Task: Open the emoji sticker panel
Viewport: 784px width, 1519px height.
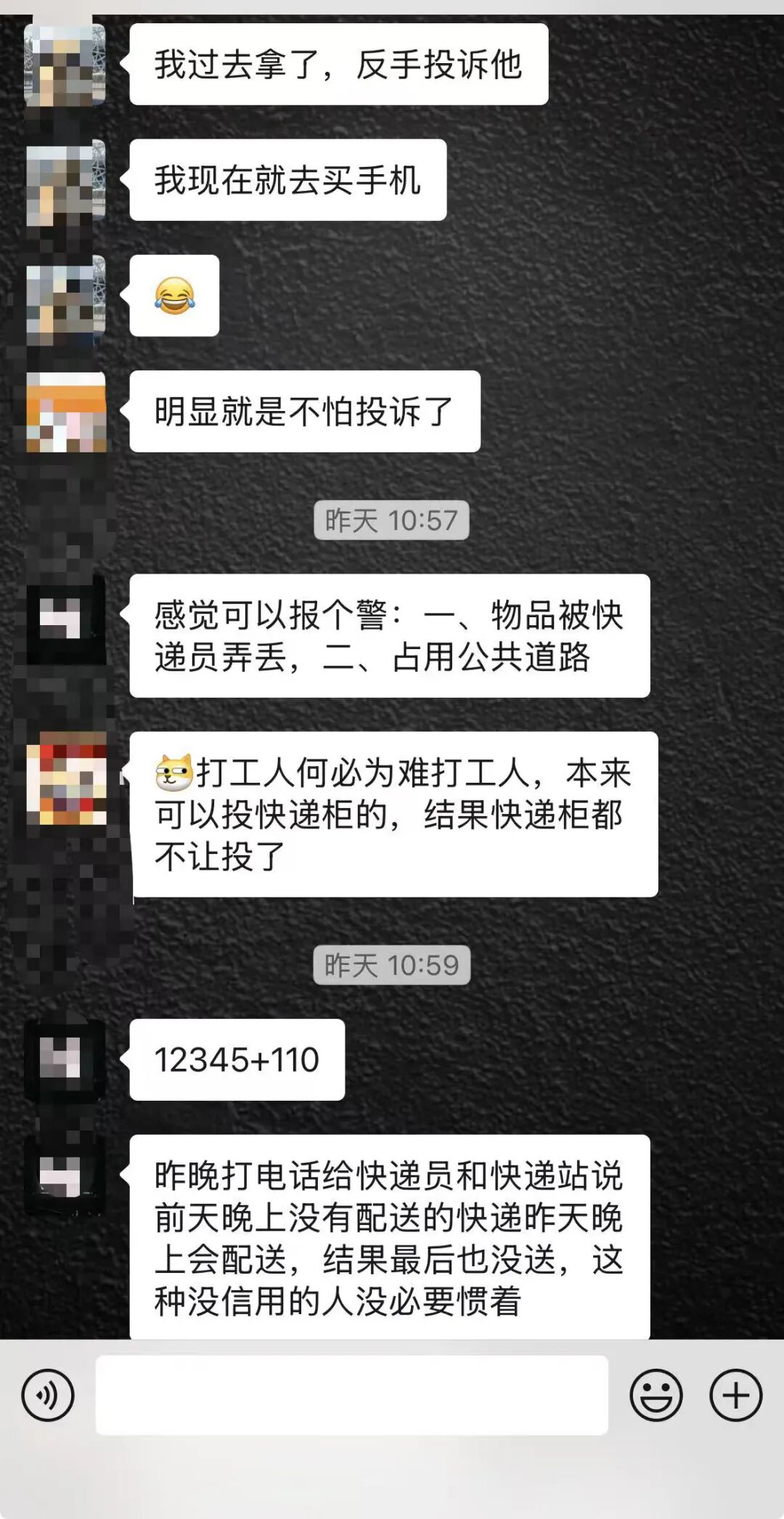Action: point(656,1395)
